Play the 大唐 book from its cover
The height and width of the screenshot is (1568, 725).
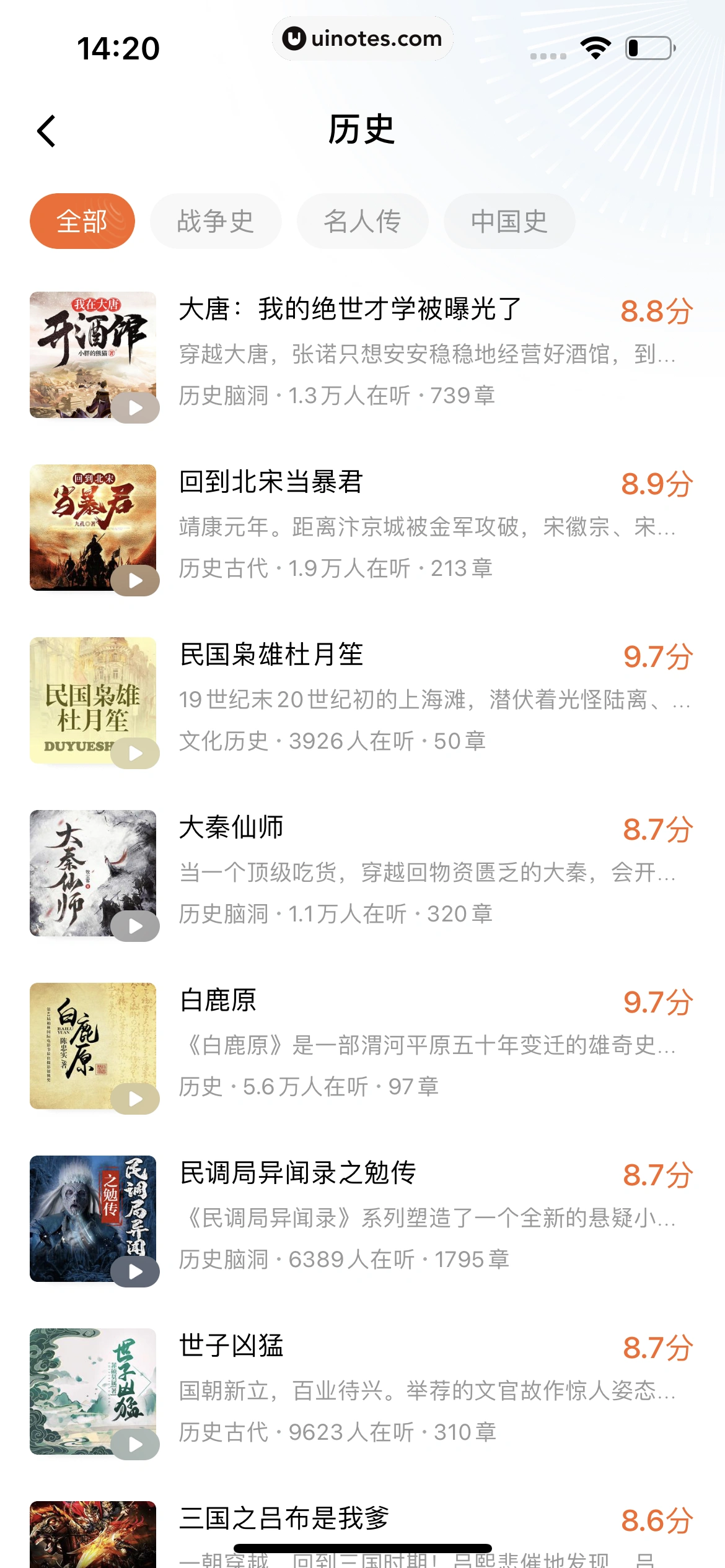pos(135,407)
